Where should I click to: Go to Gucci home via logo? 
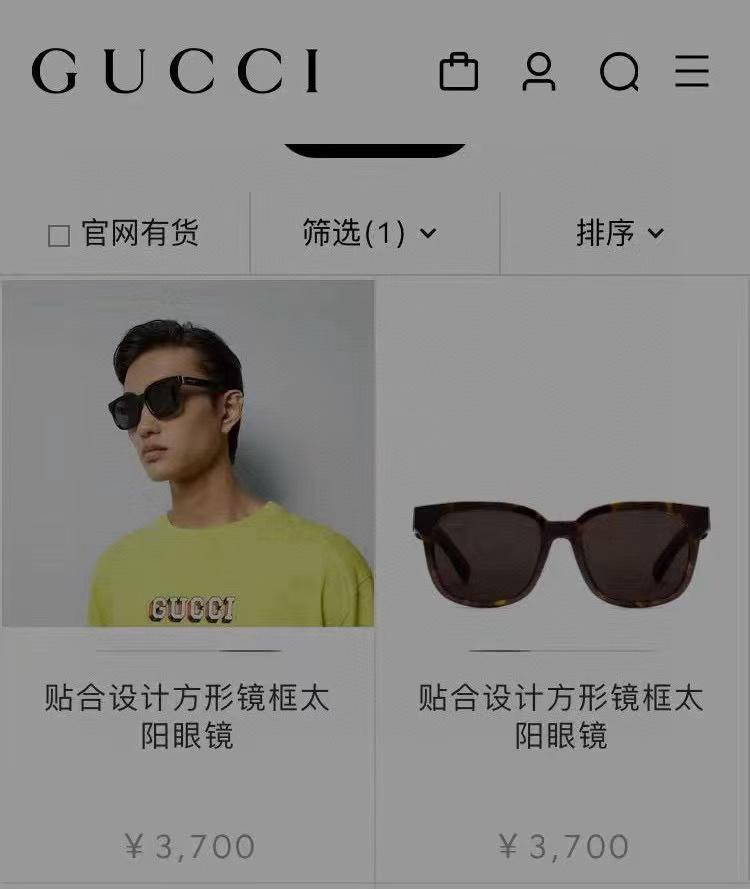coord(176,71)
